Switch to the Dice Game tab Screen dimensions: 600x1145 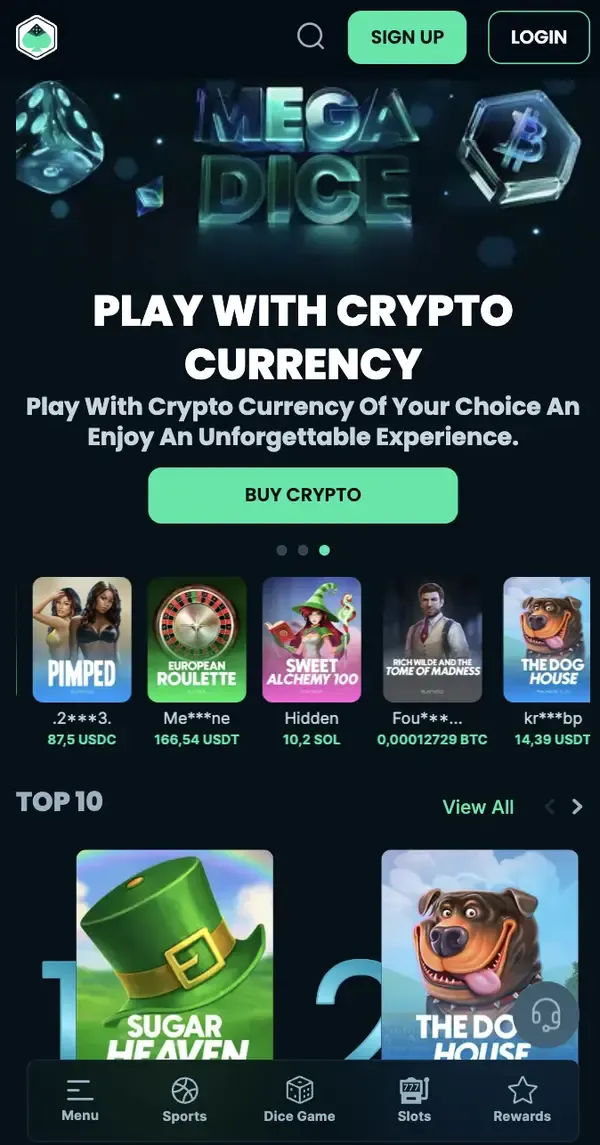point(299,1100)
